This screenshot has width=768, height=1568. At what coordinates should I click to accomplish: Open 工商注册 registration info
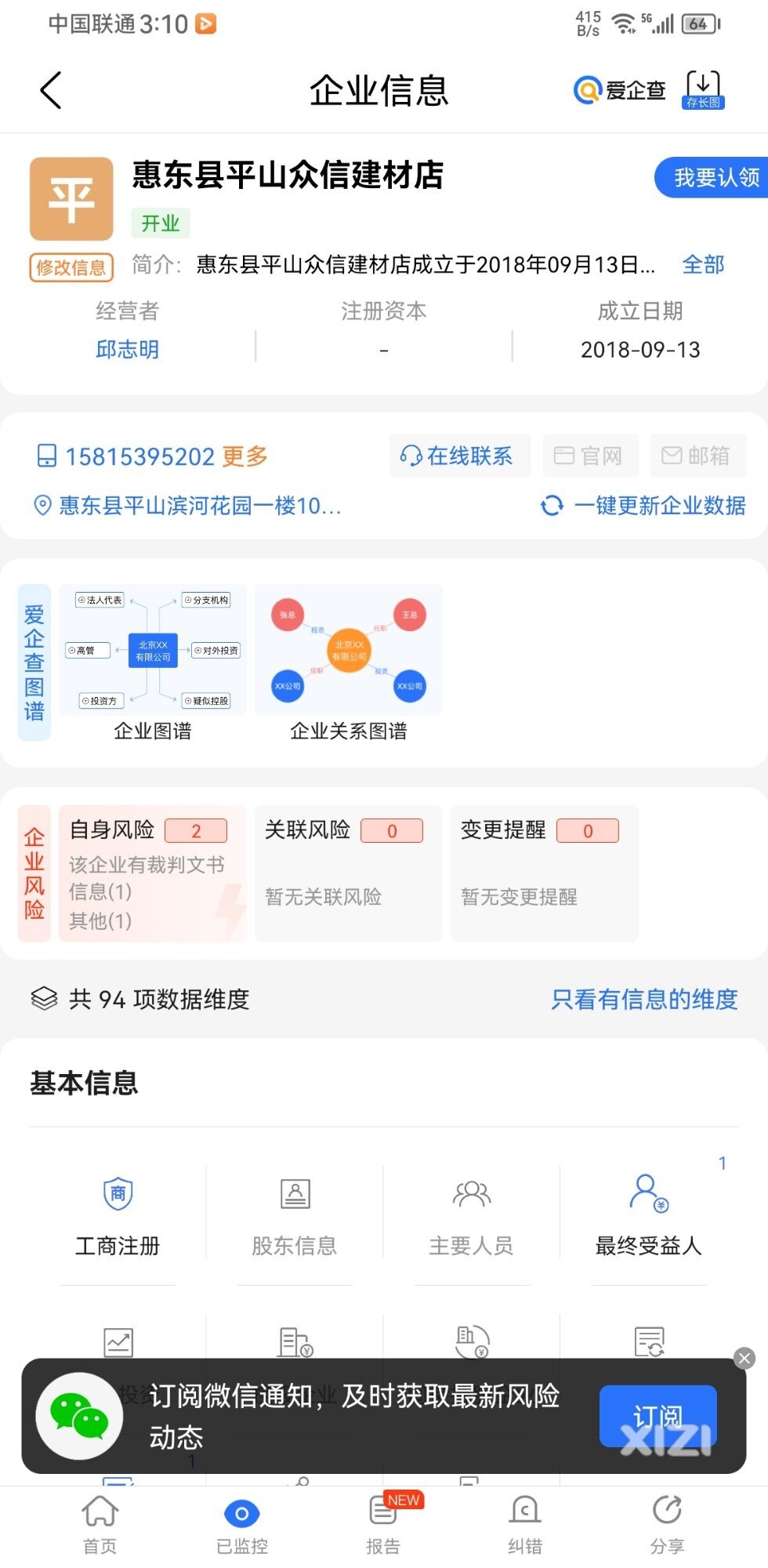118,1215
